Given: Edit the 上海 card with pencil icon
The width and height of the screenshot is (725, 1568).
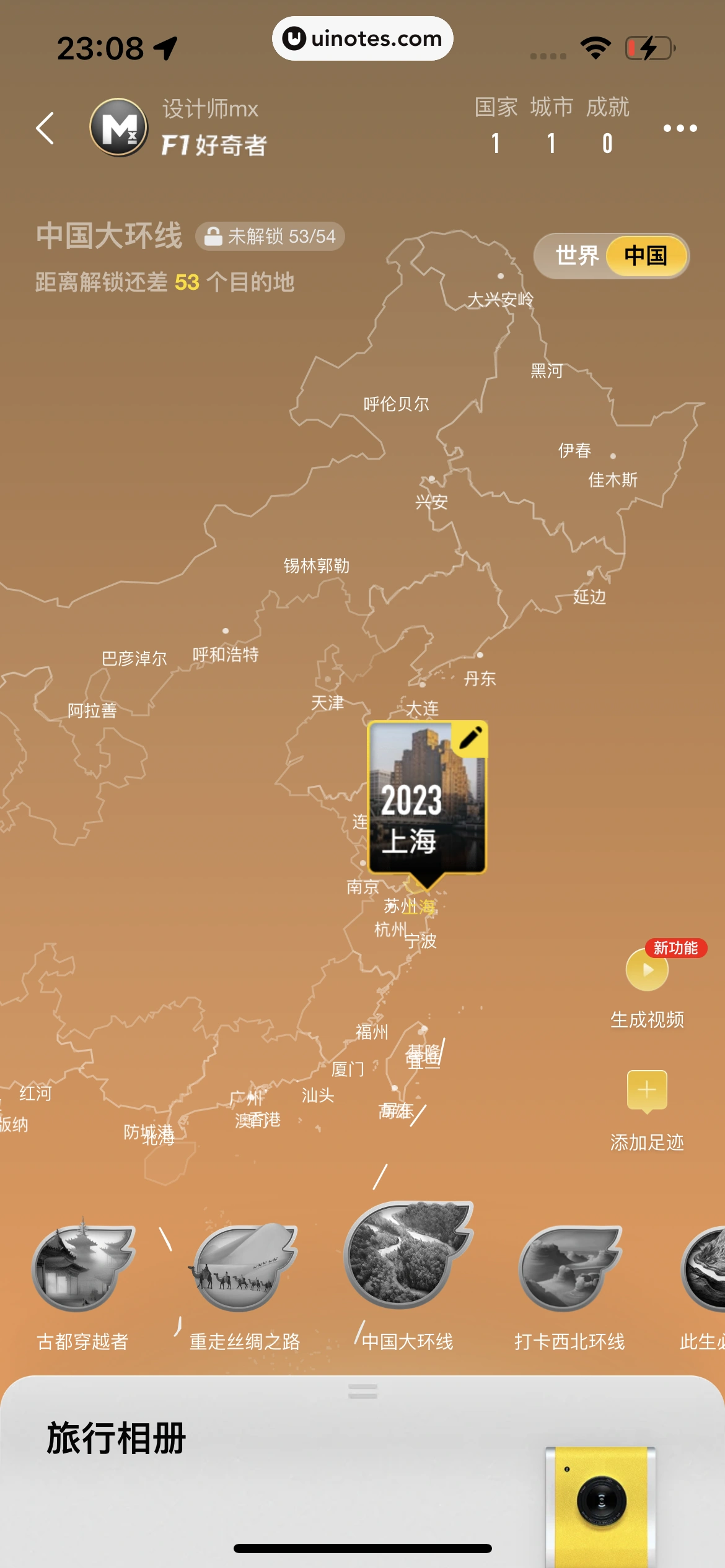Looking at the screenshot, I should tap(470, 738).
